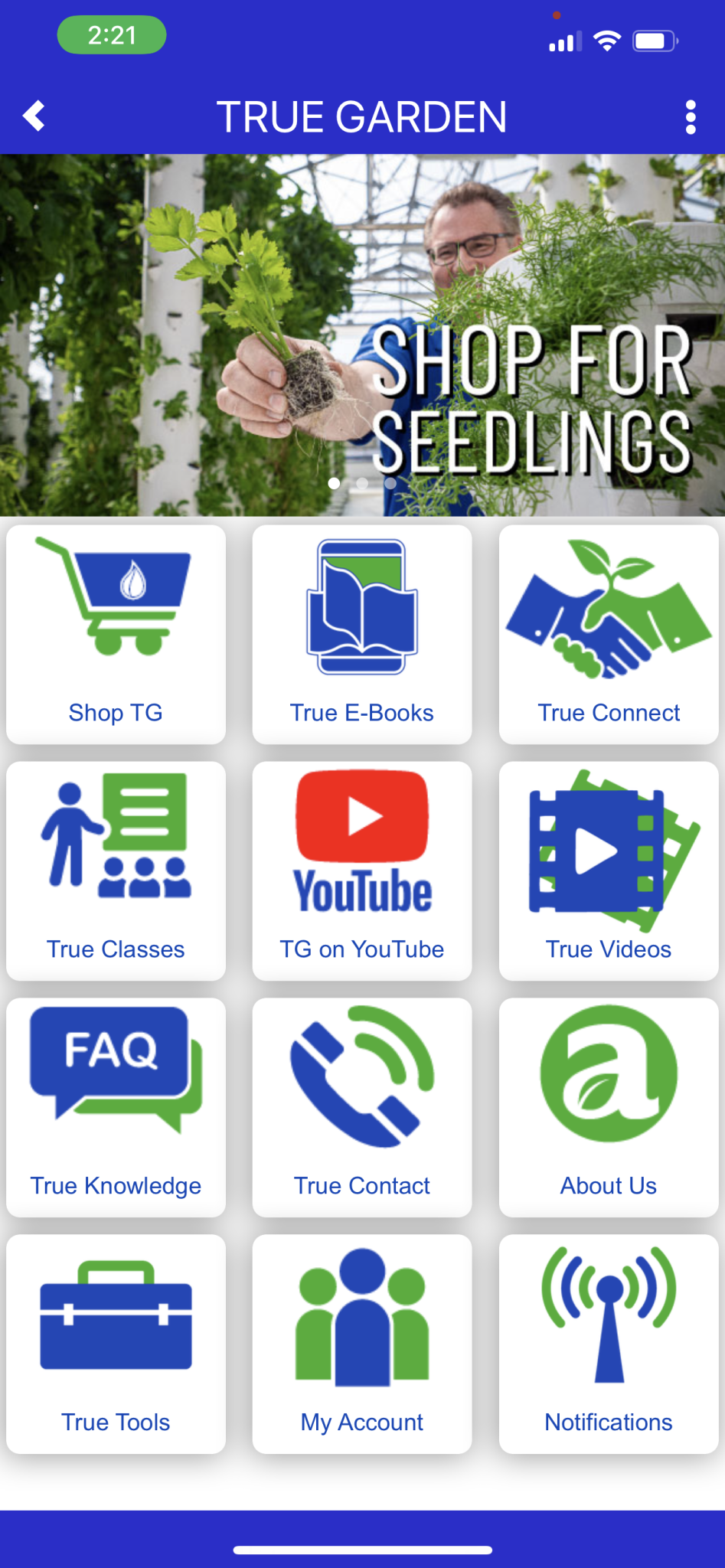Go to My Account

tap(362, 1344)
